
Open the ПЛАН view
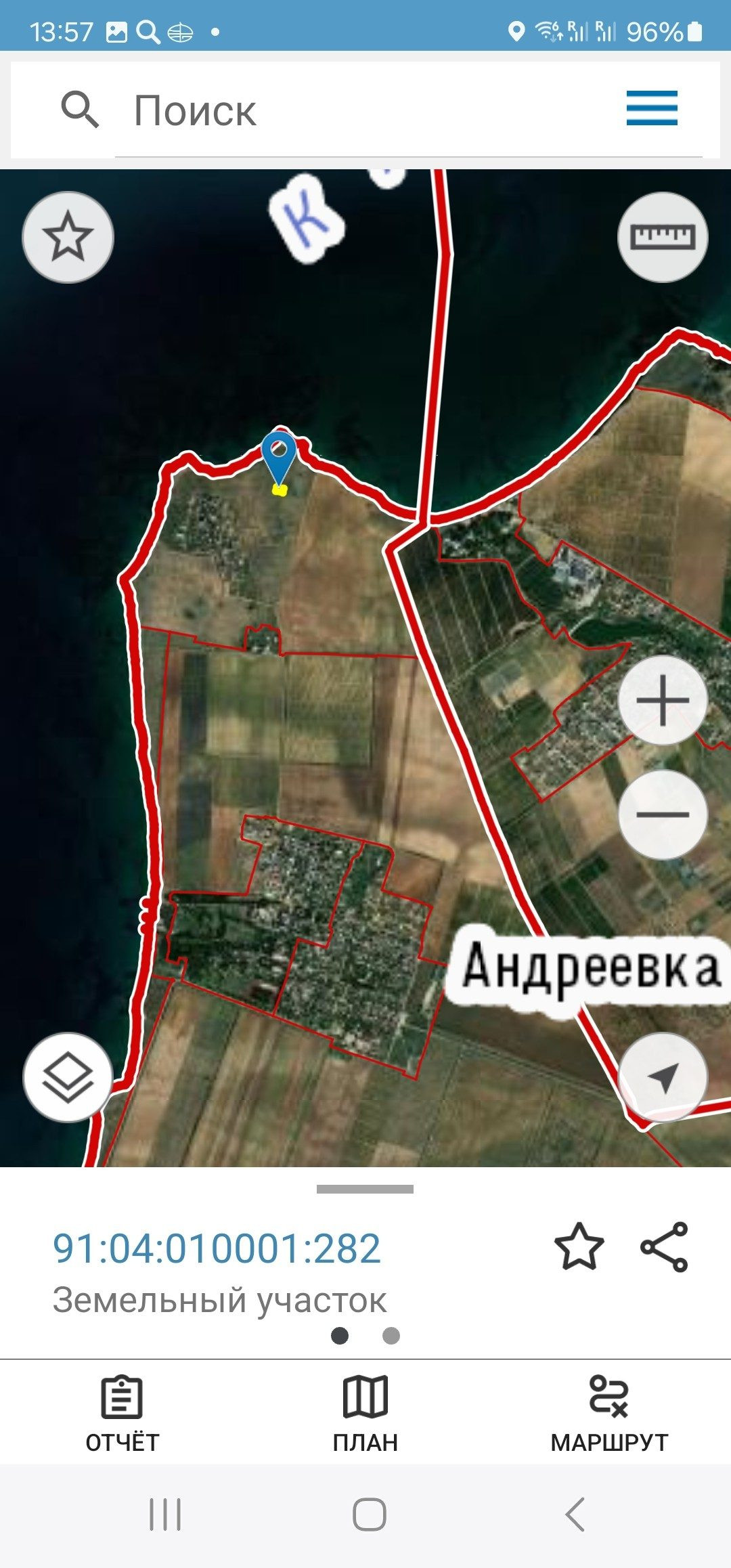365,1414
